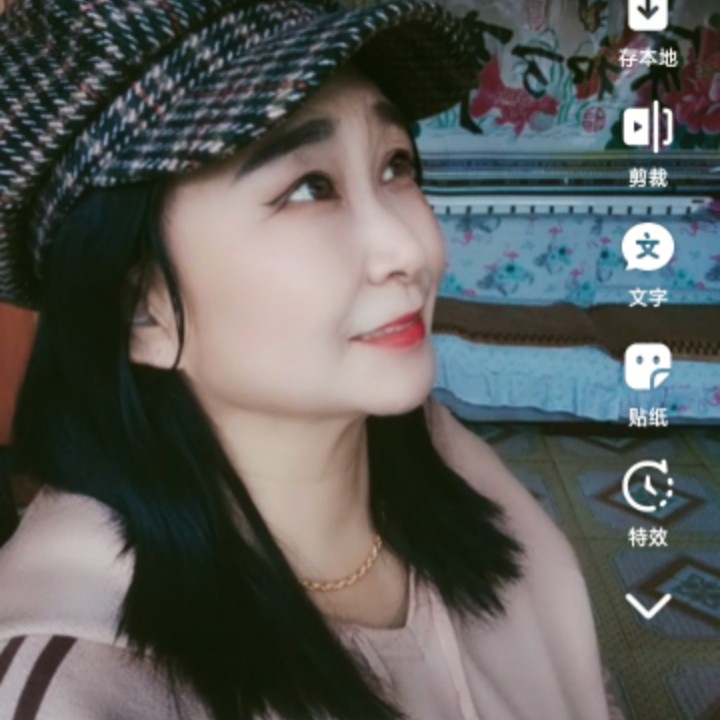Image resolution: width=720 pixels, height=720 pixels.
Task: Expand more tools with the down chevron
Action: (x=648, y=605)
